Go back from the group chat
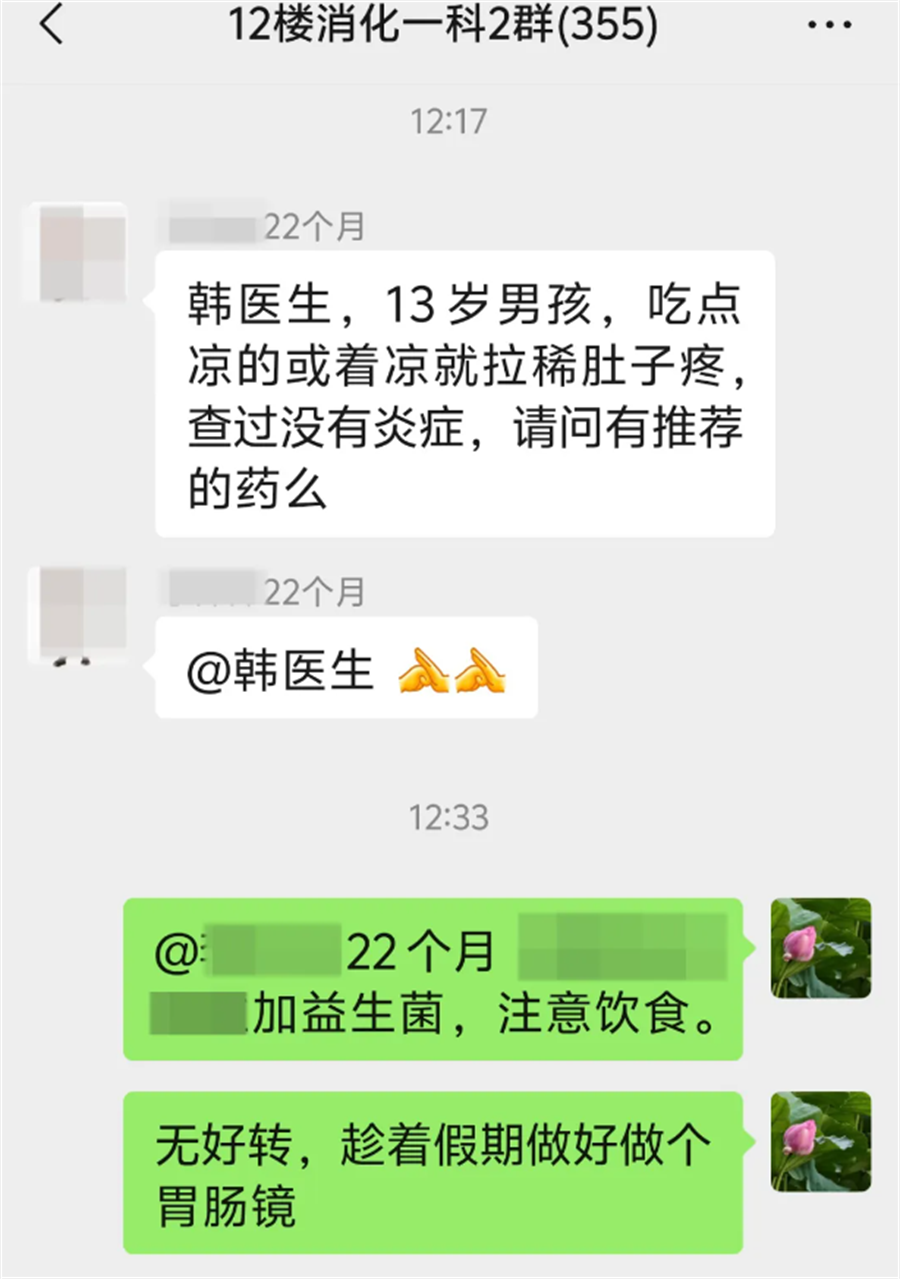Screen dimensions: 900x1279 [52, 26]
